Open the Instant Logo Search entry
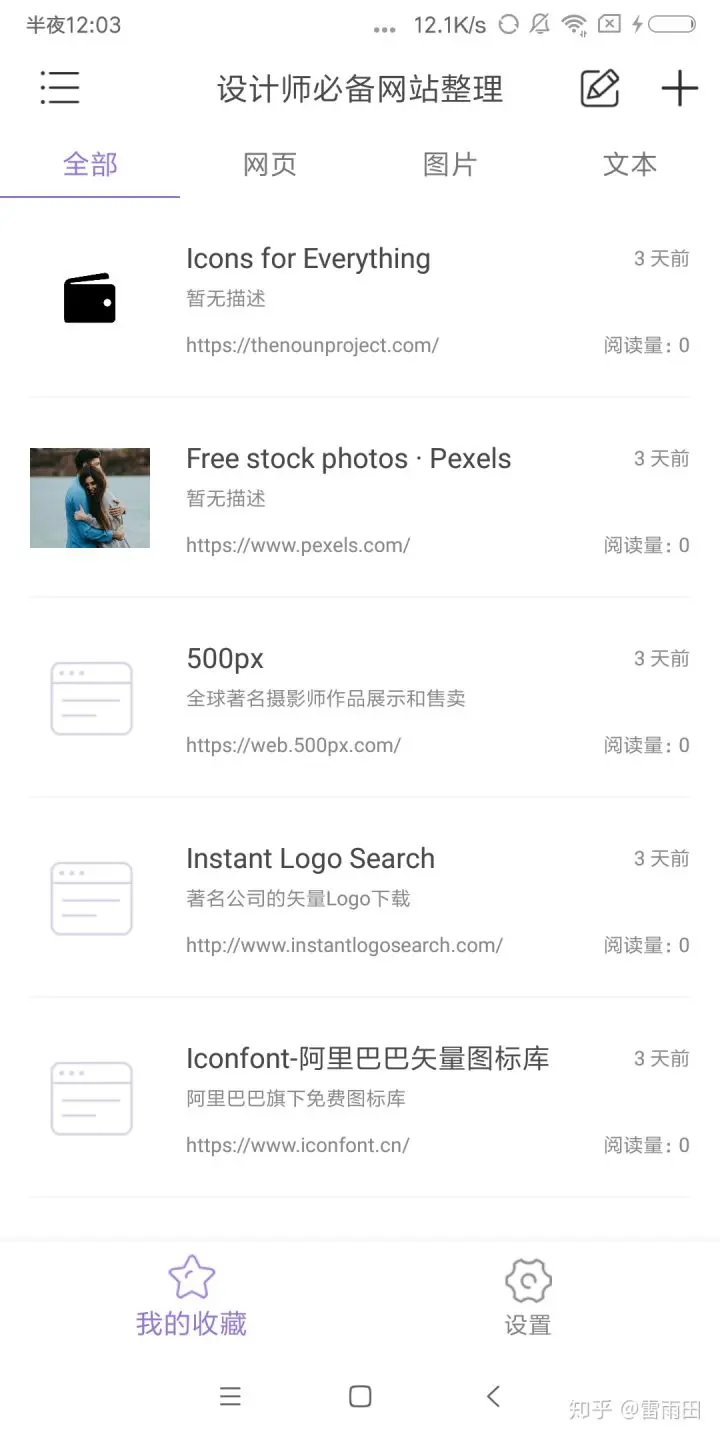Viewport: 720px width, 1440px height. [310, 859]
